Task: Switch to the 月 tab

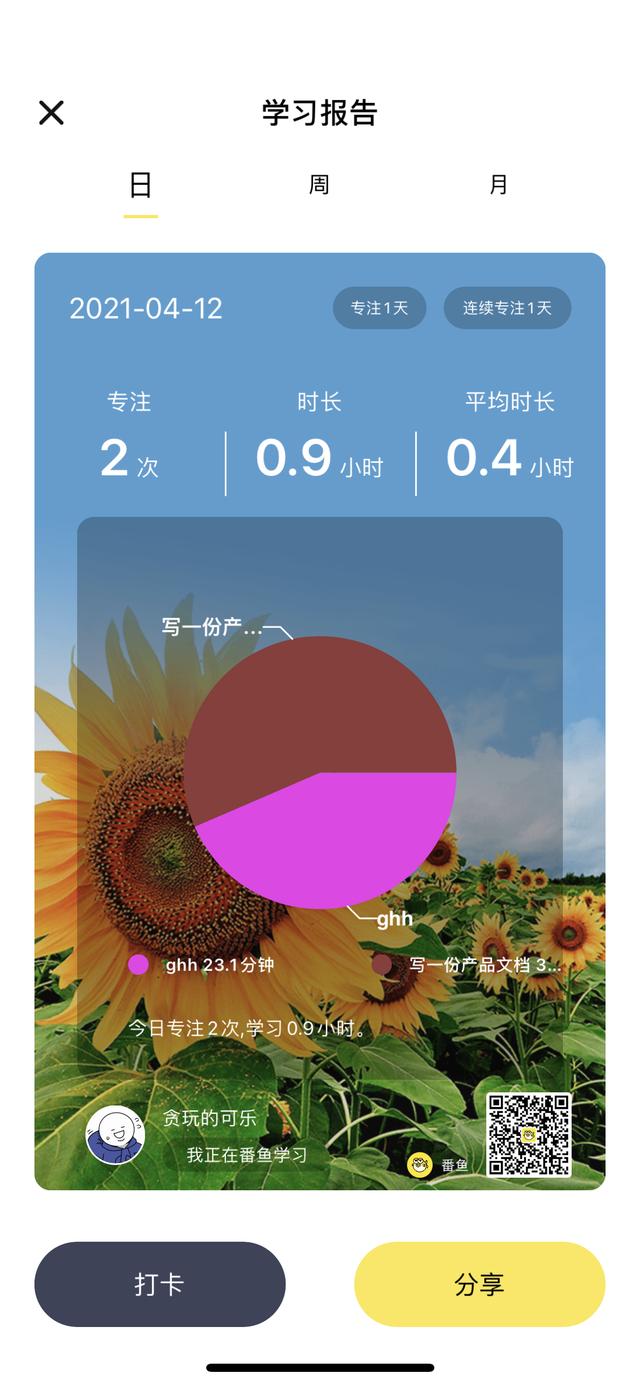Action: pyautogui.click(x=498, y=185)
